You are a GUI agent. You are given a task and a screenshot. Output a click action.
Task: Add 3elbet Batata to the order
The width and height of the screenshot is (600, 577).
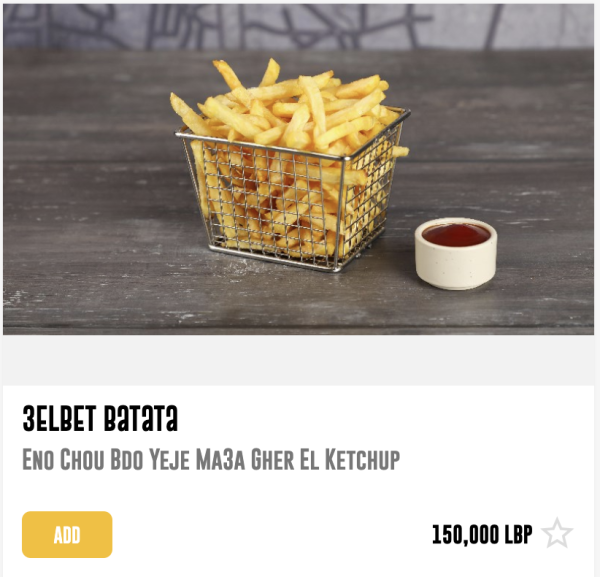click(x=67, y=534)
